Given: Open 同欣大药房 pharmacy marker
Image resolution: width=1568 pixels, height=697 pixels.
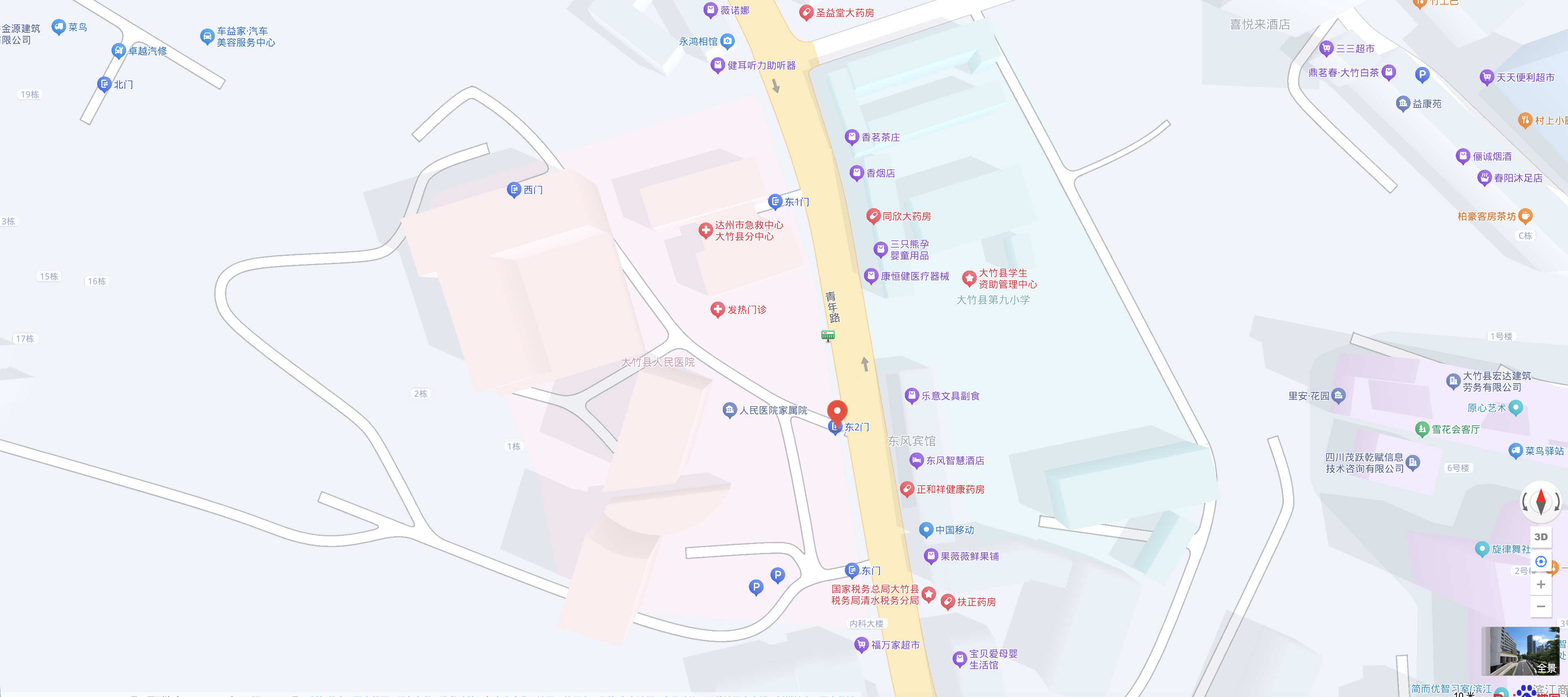Looking at the screenshot, I should (x=873, y=216).
